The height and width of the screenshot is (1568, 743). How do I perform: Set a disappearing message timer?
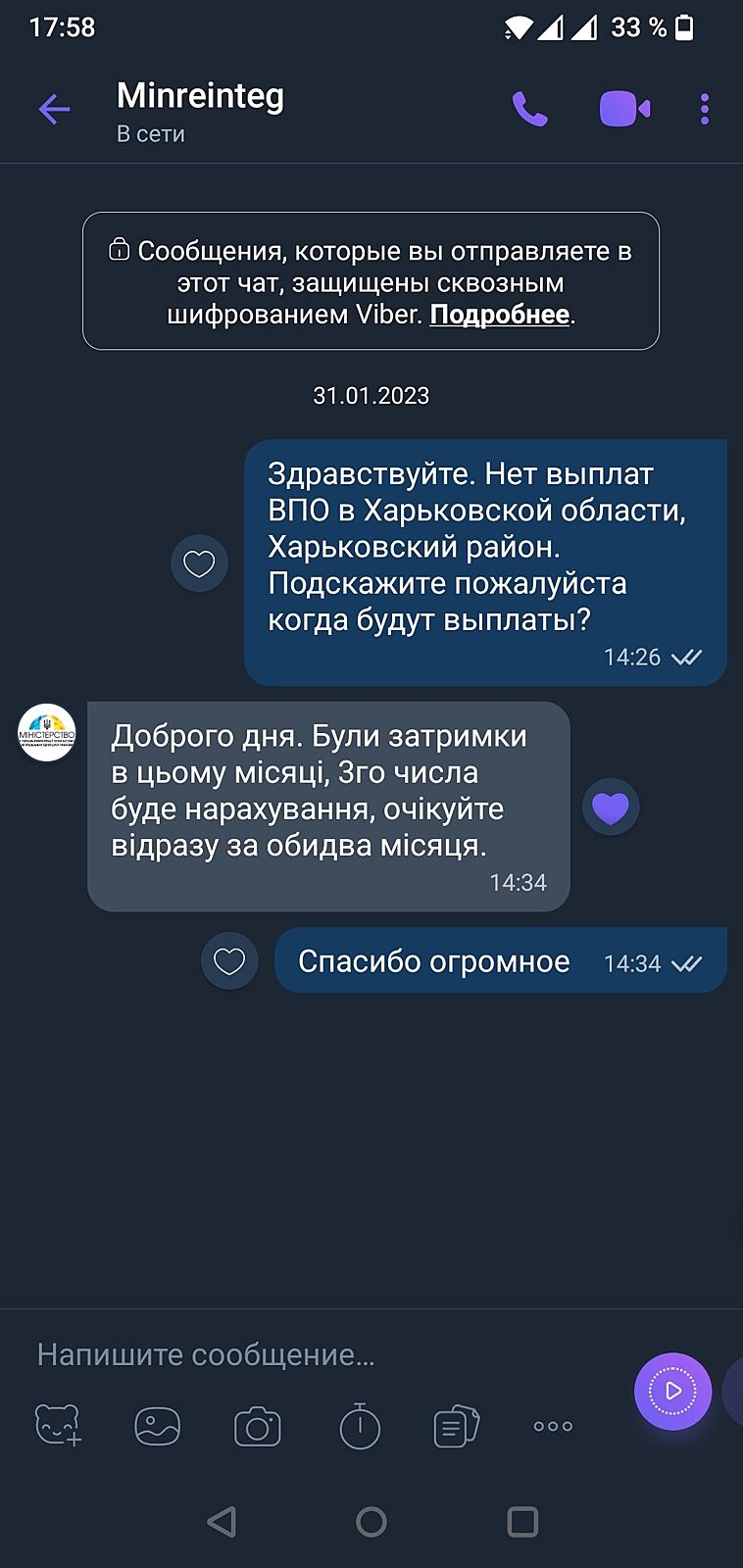[x=360, y=1426]
